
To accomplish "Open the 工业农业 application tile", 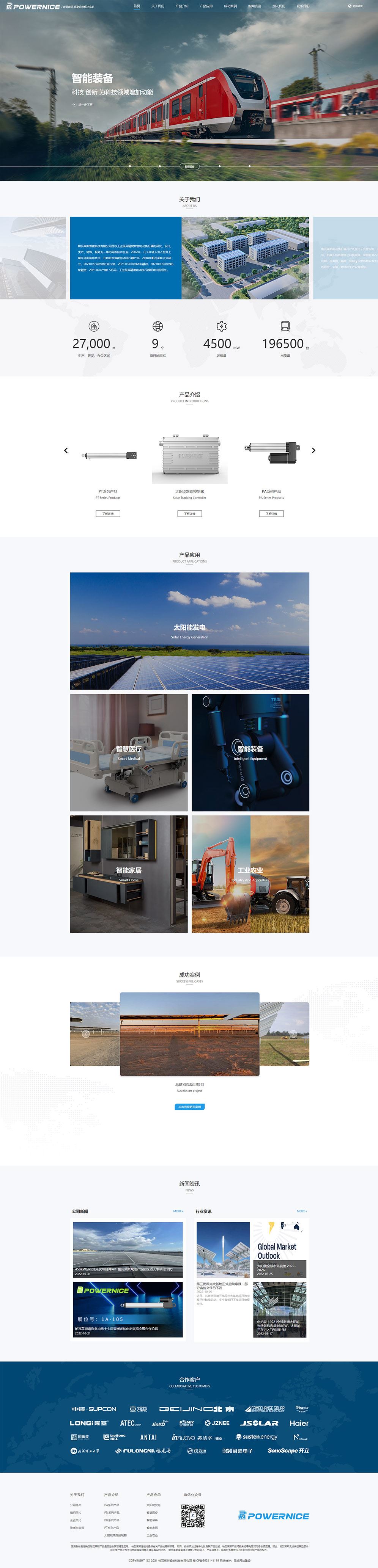I will pos(250,874).
